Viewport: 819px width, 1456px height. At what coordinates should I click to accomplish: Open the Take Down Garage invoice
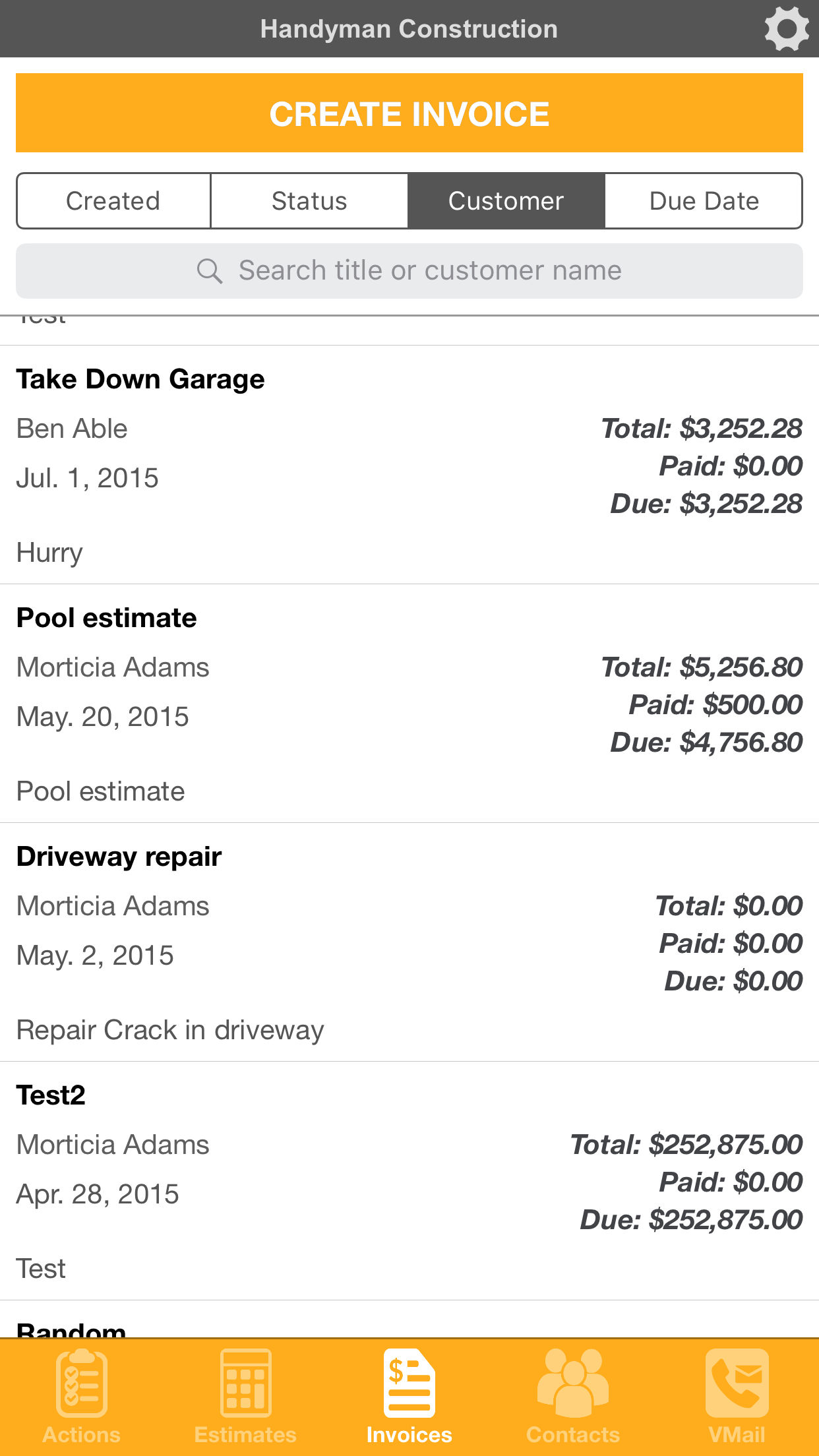(409, 465)
